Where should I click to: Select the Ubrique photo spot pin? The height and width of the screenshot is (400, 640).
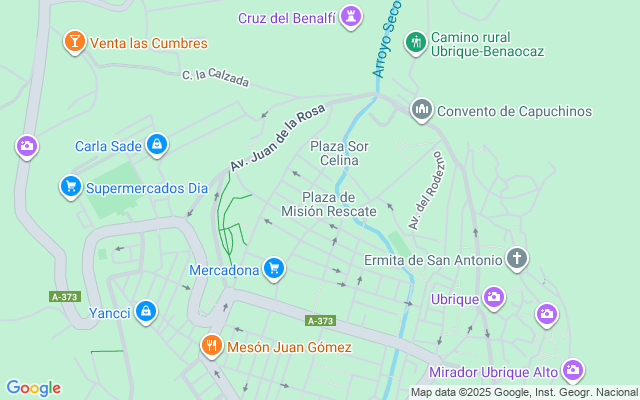point(494,298)
